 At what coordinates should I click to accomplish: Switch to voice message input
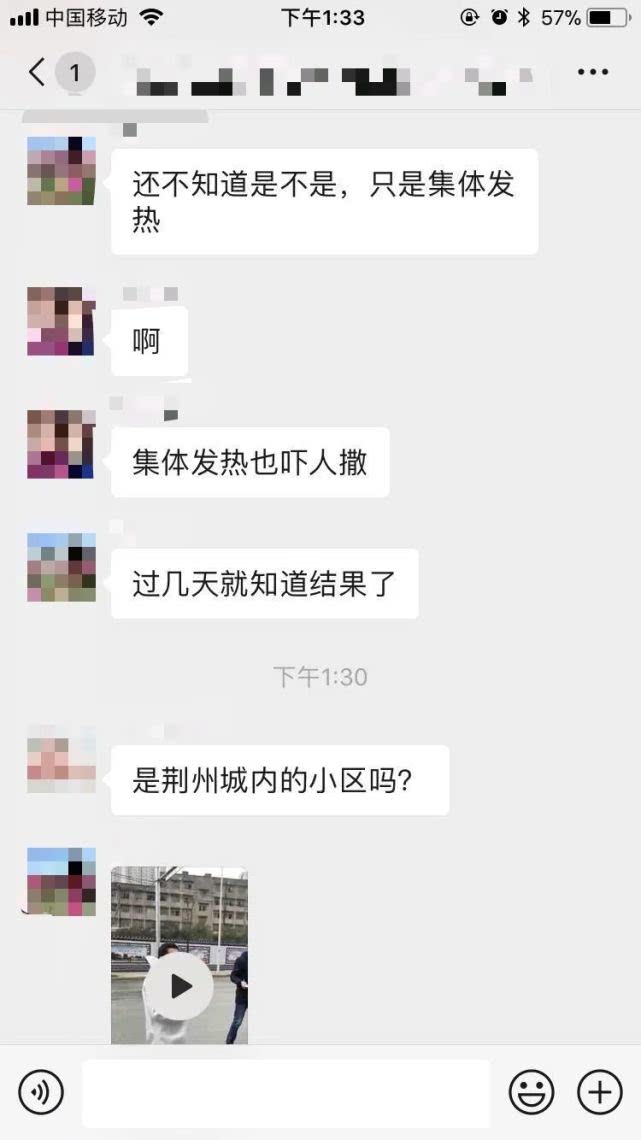pyautogui.click(x=41, y=1092)
